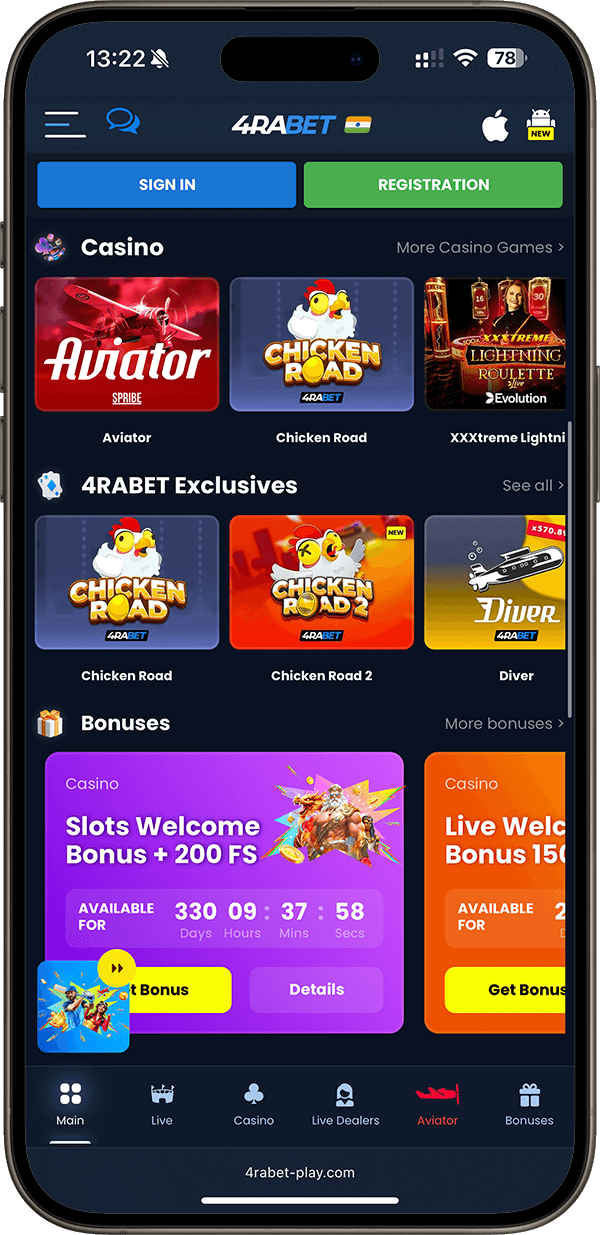This screenshot has width=600, height=1235.
Task: Download the iOS app via Apple icon
Action: point(495,126)
